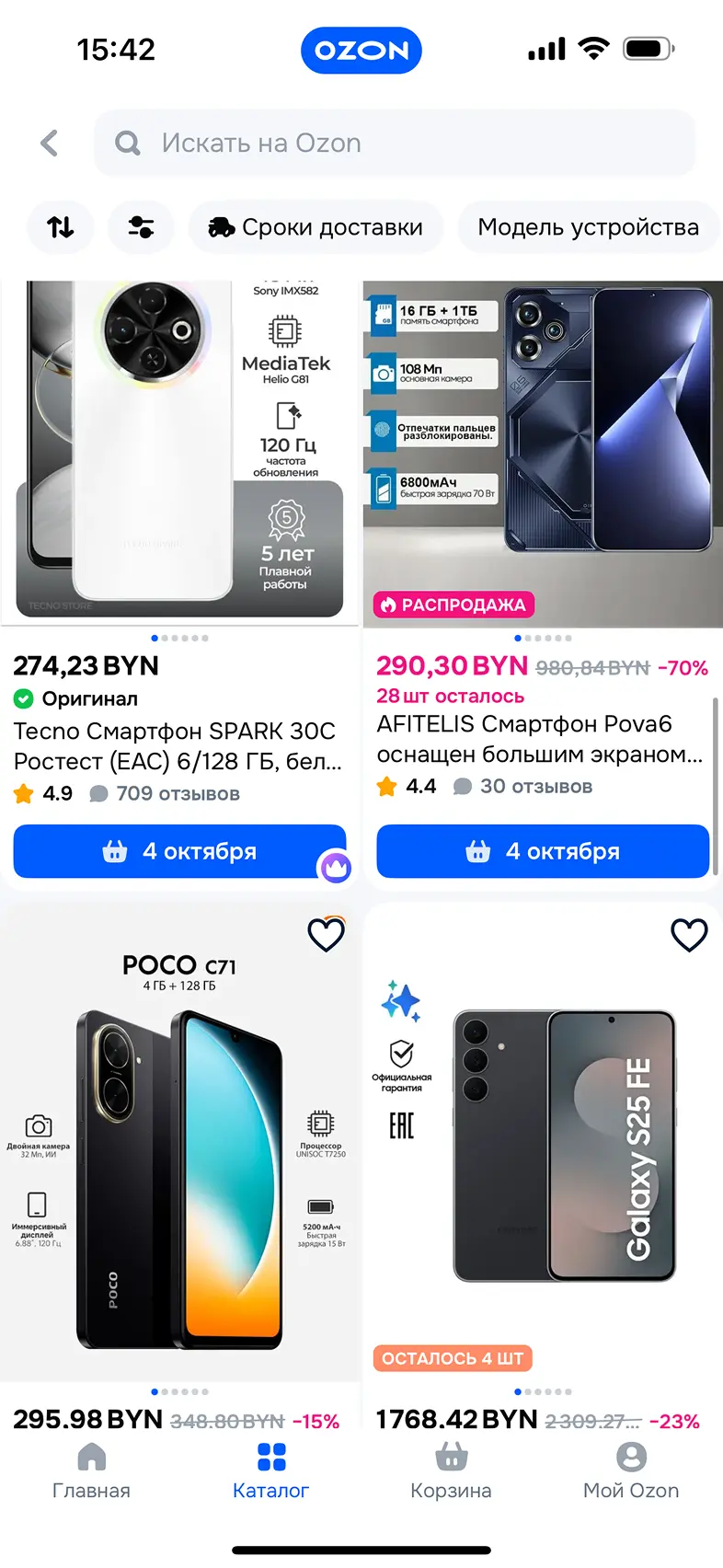Go to the "Мой Ozon" tab
This screenshot has height=1568, width=723.
[631, 1470]
